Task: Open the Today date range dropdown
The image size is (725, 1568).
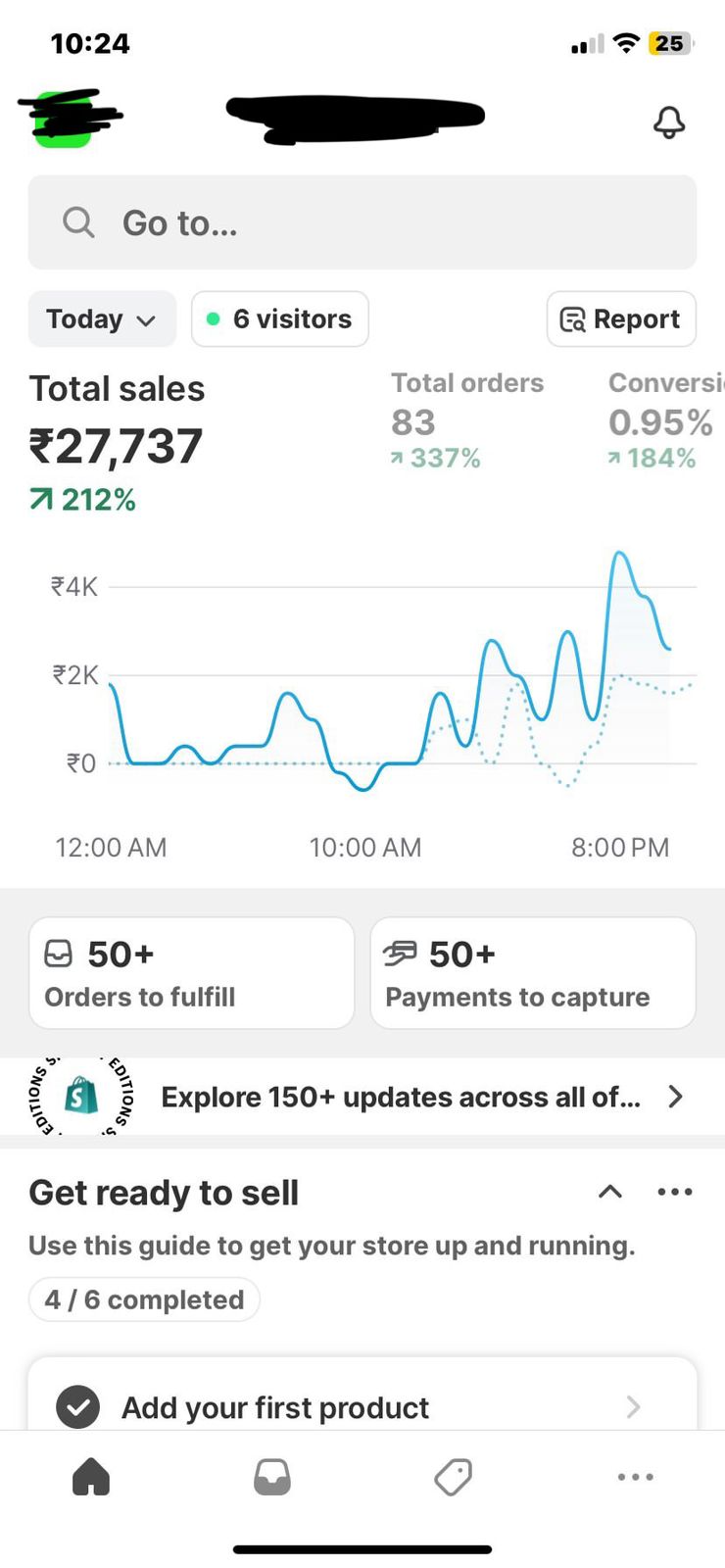Action: 102,319
